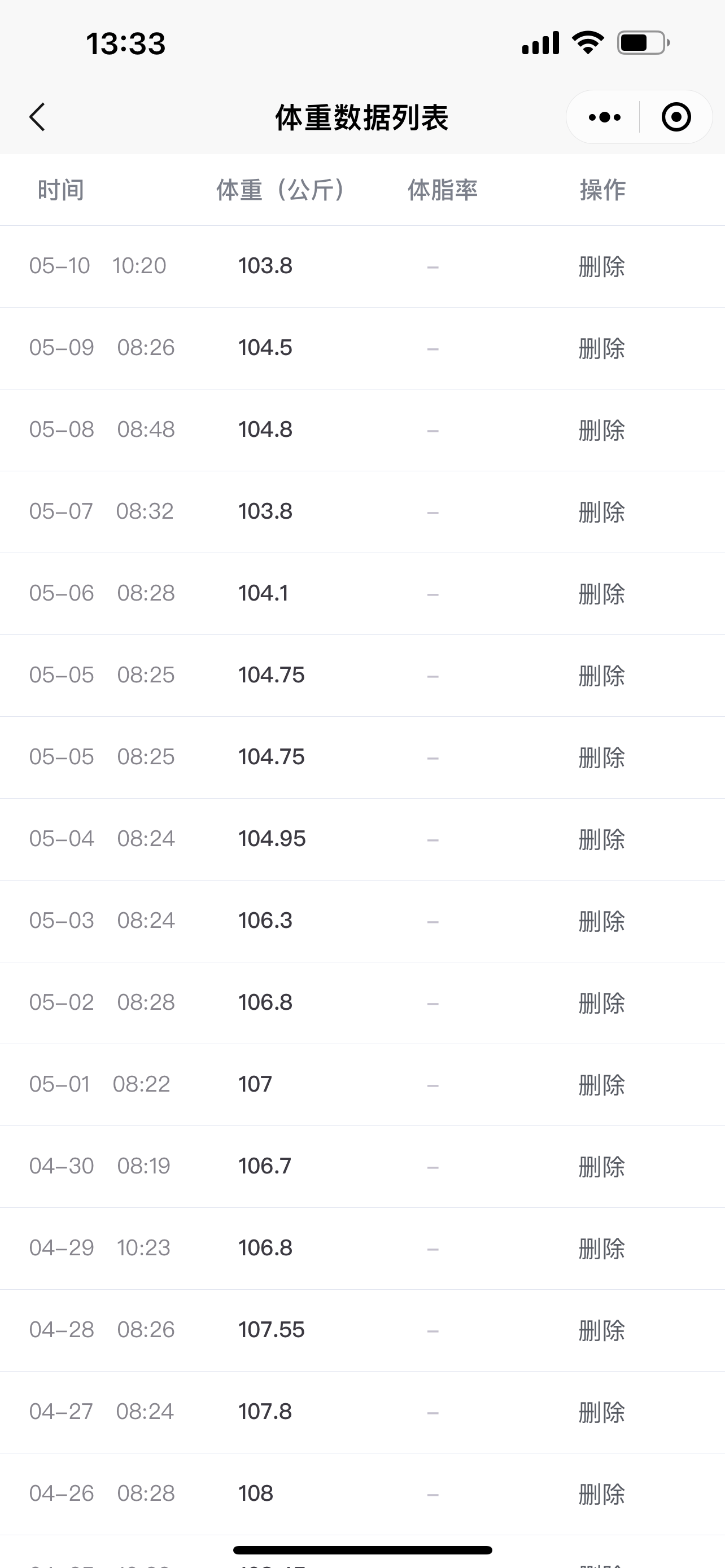Image resolution: width=725 pixels, height=1568 pixels.
Task: Tap 删除 for the 05-01 entry
Action: click(x=601, y=1085)
